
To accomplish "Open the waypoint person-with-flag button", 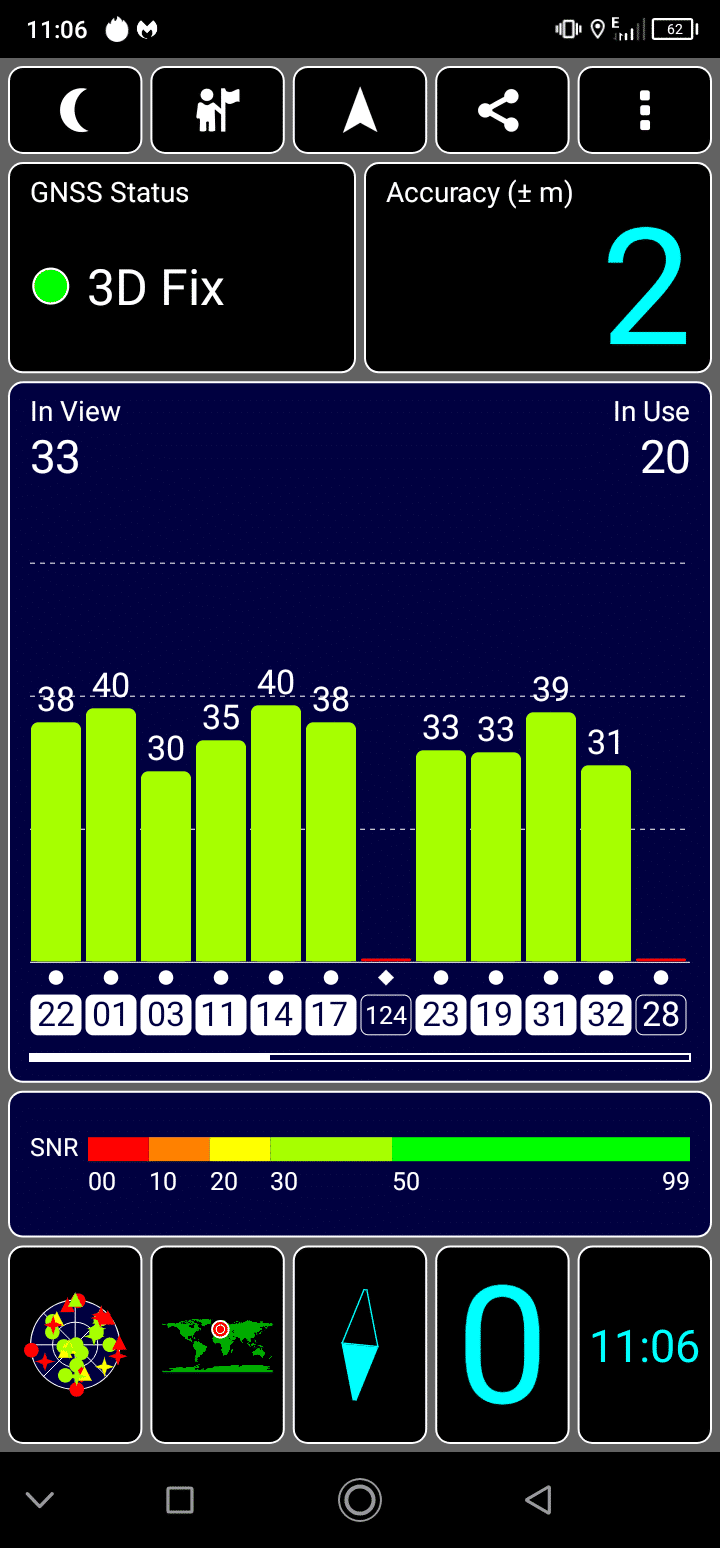I will tap(218, 110).
